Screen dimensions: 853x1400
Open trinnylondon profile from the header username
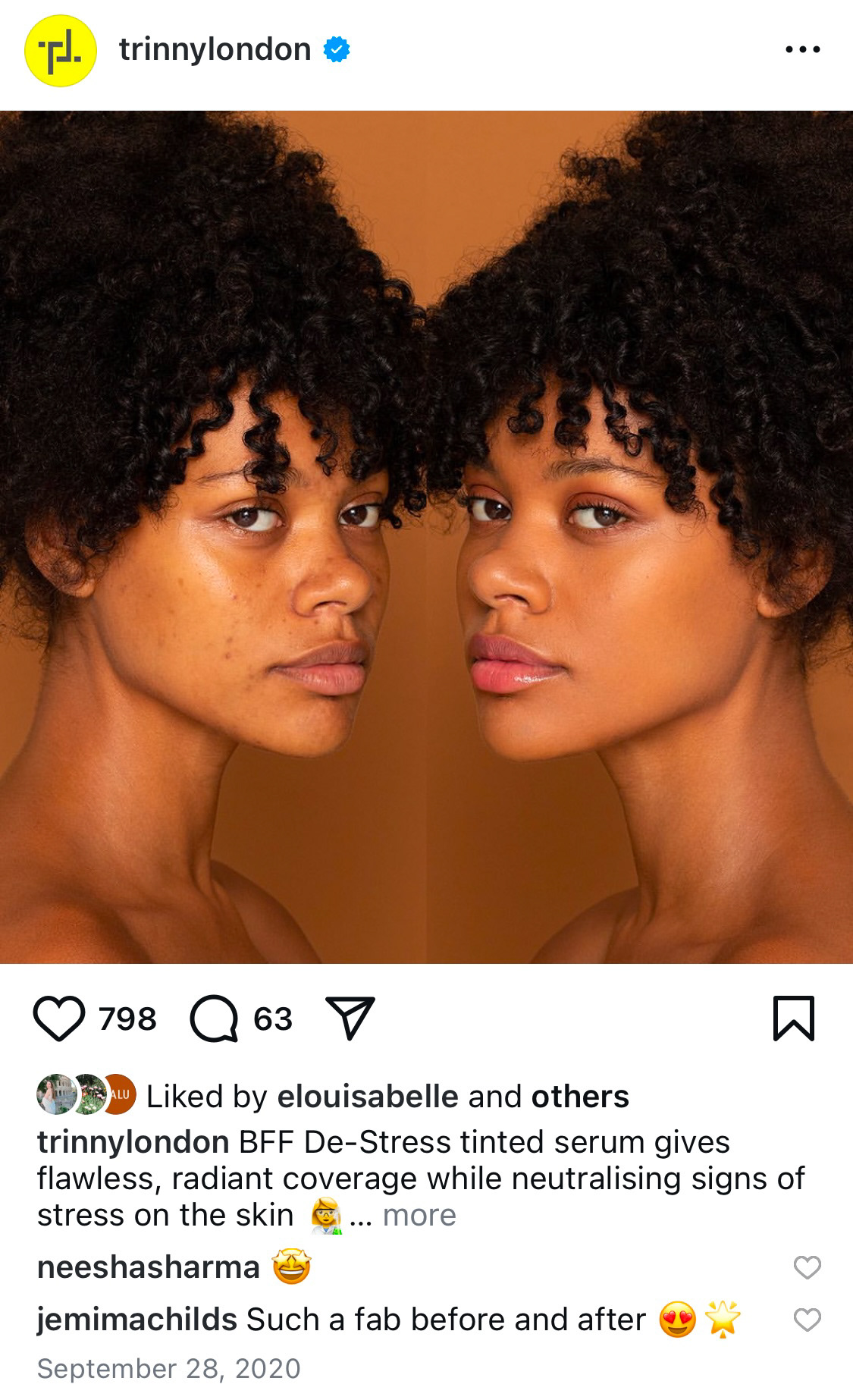pos(215,50)
